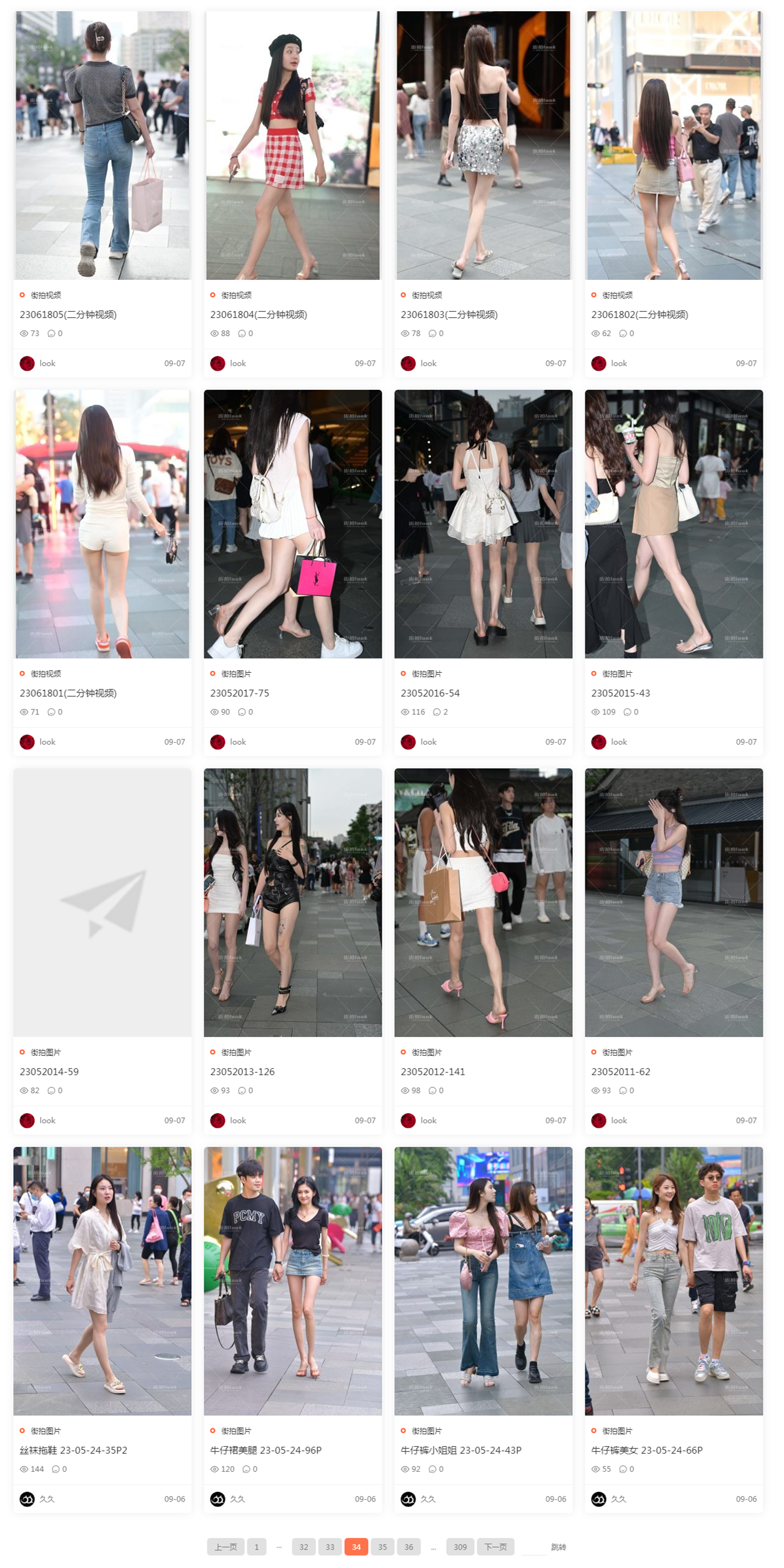Open the 23061801(二分钟视频) post
The width and height of the screenshot is (784, 1568).
coord(68,693)
